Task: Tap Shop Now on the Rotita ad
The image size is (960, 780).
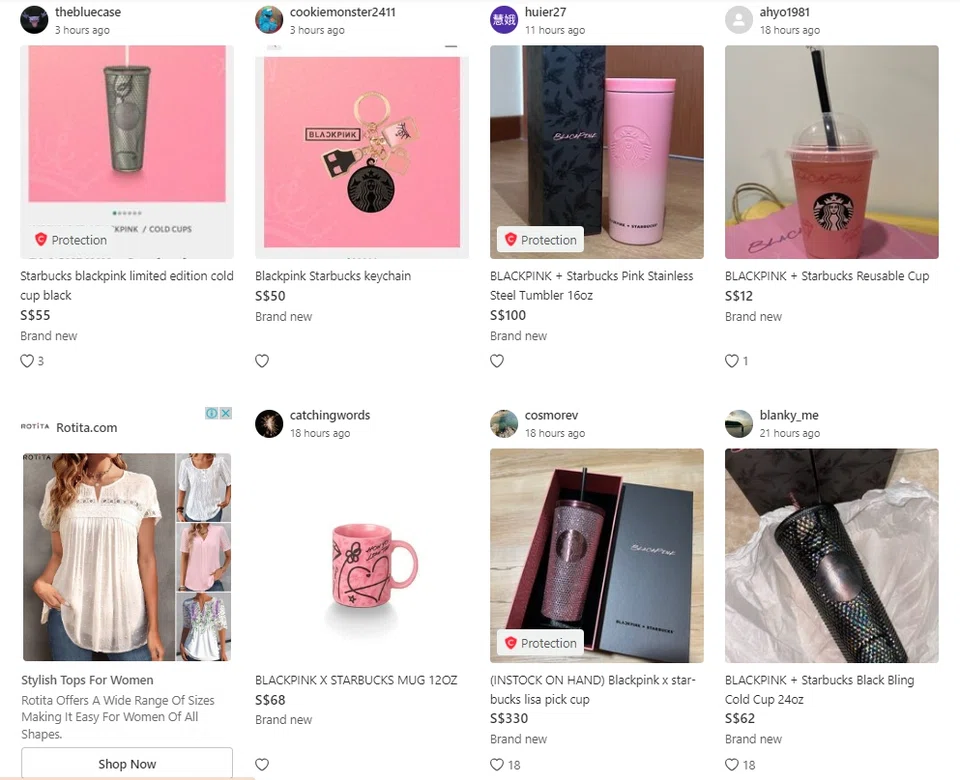Action: tap(127, 763)
